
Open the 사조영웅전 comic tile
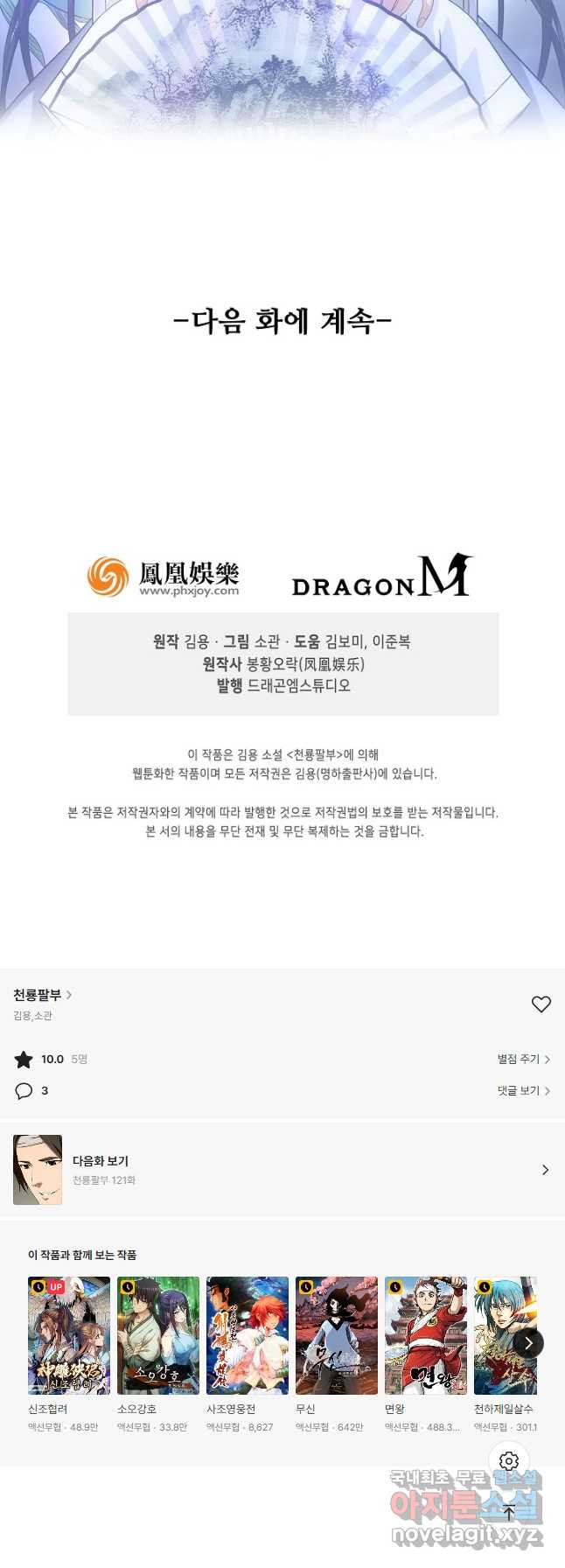(x=248, y=1335)
